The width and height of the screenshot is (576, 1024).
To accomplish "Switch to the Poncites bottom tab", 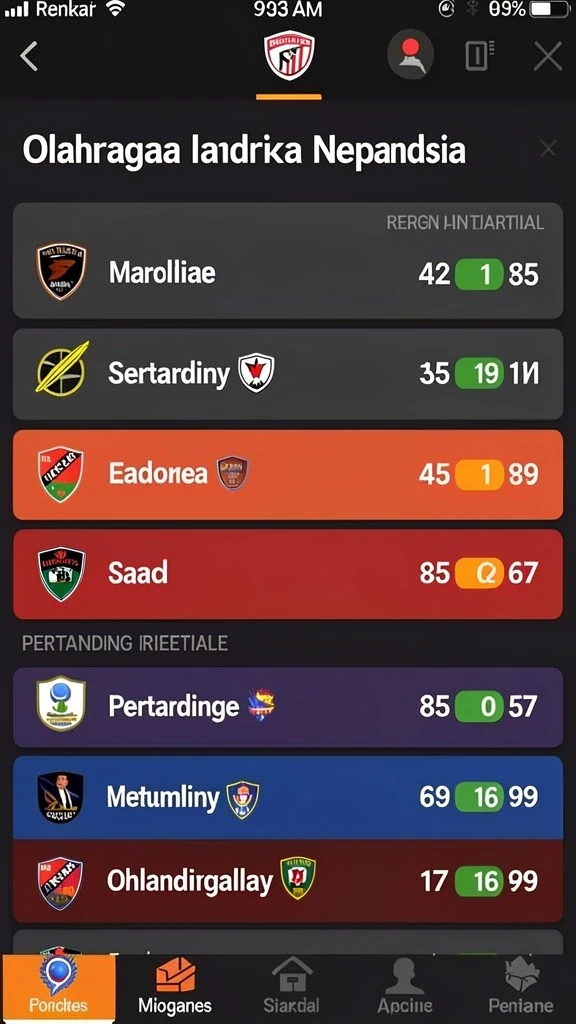I will 58,989.
